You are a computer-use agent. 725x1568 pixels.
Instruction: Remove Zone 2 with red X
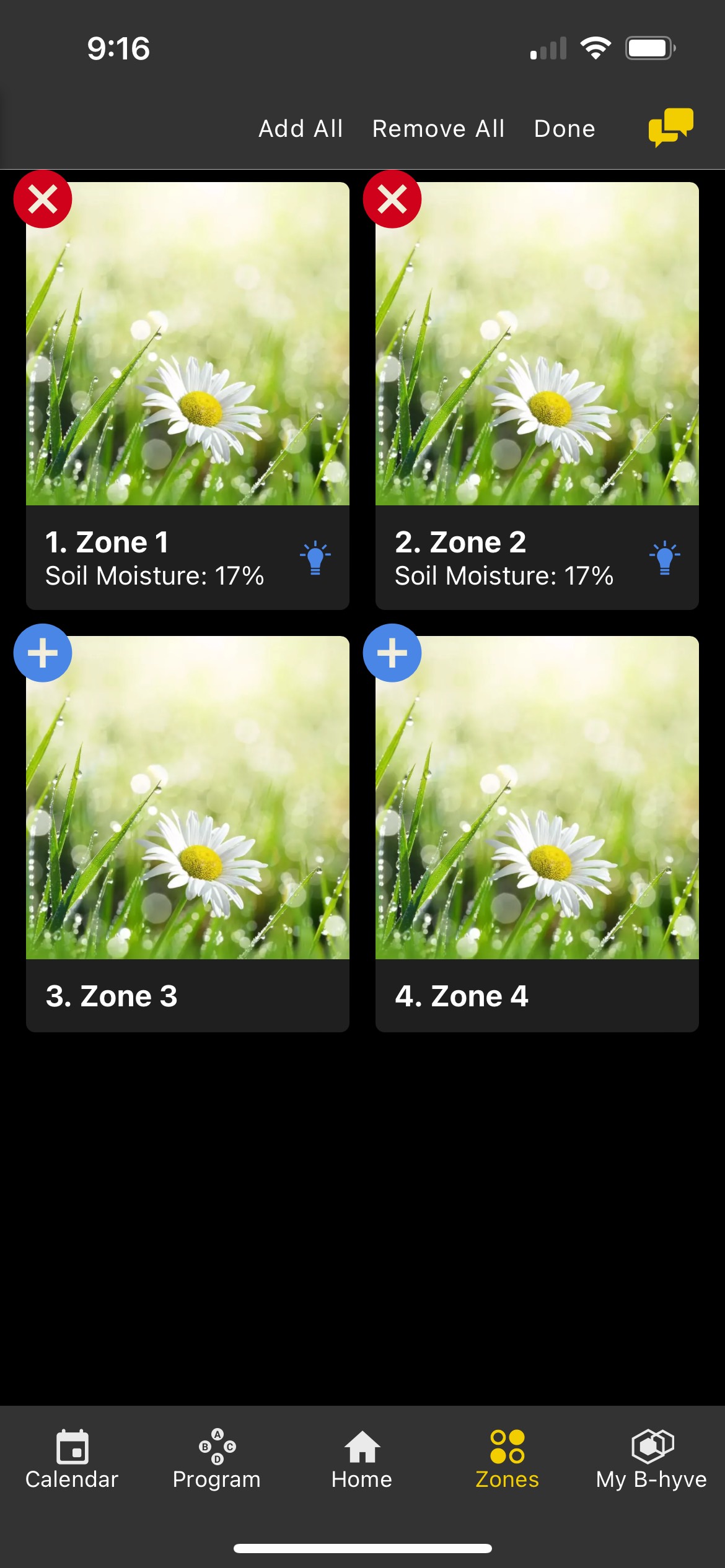click(392, 199)
